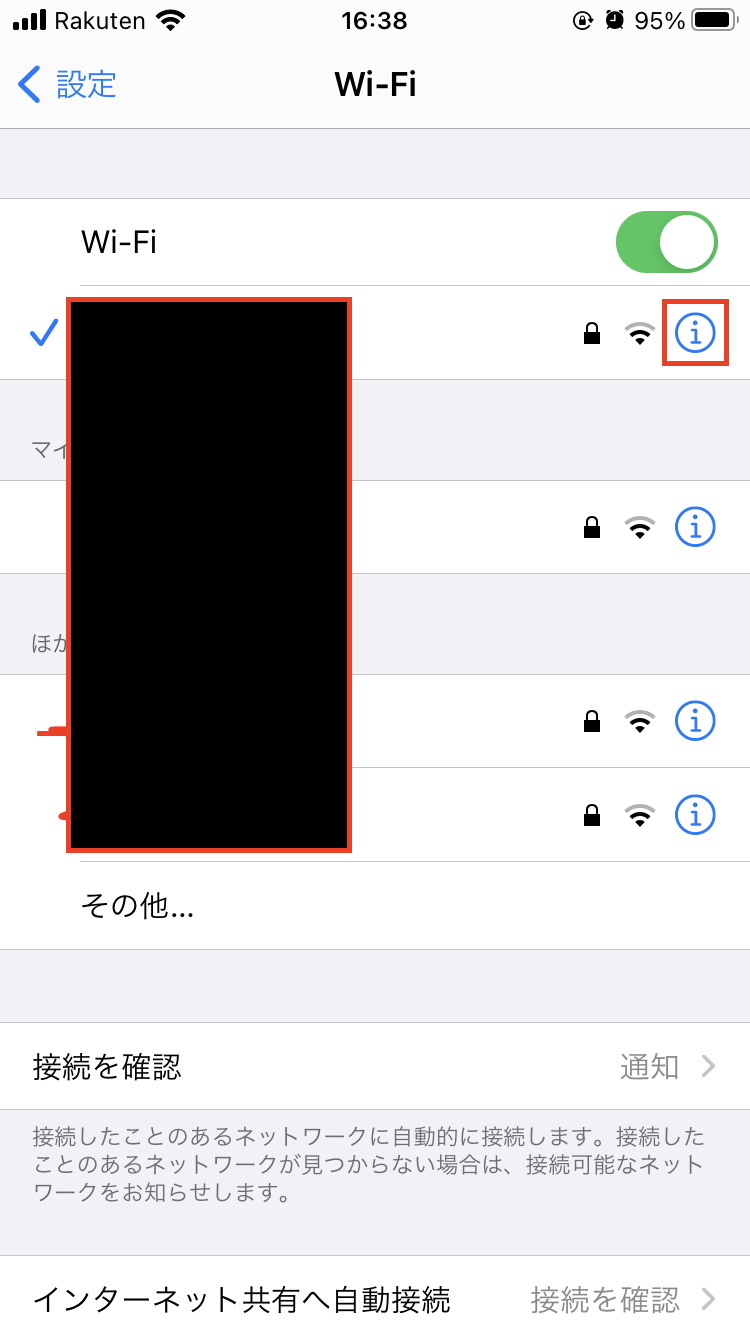Open info icon of the マイネットワーク entry
The height and width of the screenshot is (1334, 750).
695,527
